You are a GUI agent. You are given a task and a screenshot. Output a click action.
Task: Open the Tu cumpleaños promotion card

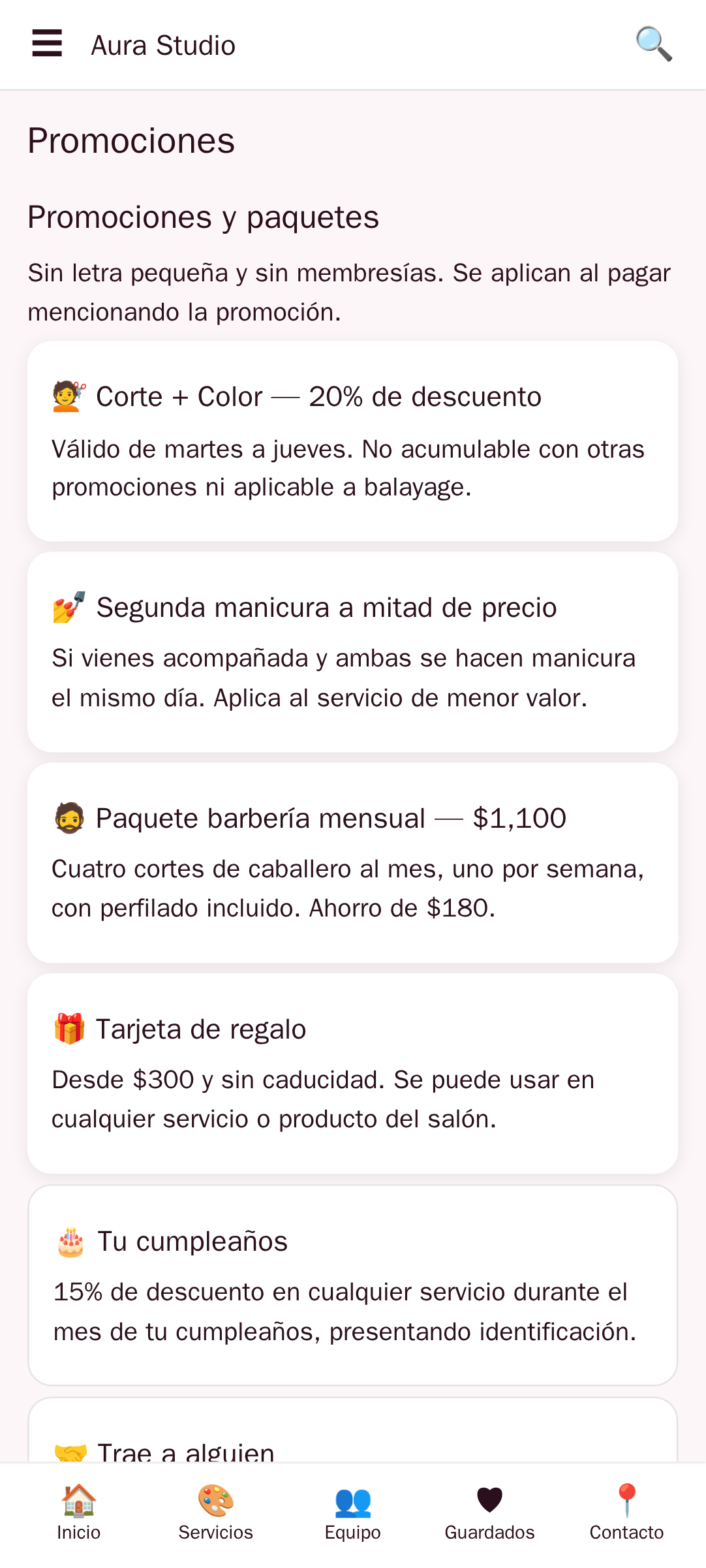tap(352, 1285)
